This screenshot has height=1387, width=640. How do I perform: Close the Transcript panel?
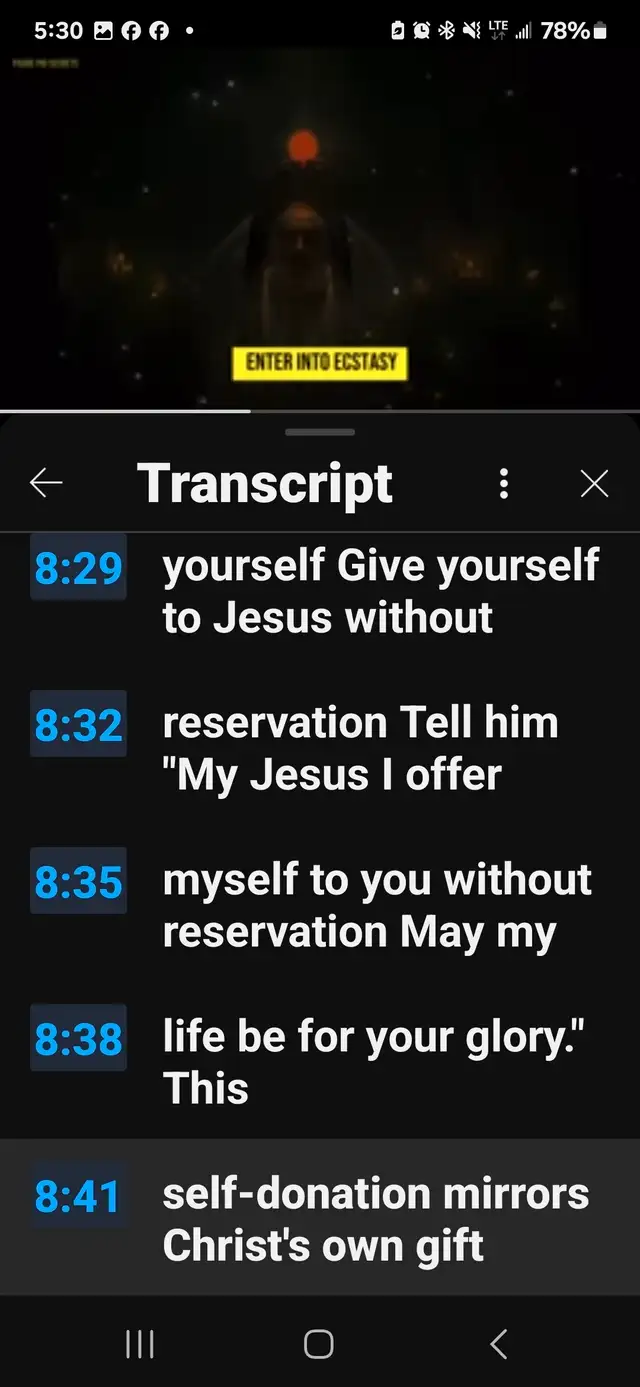pyautogui.click(x=594, y=484)
